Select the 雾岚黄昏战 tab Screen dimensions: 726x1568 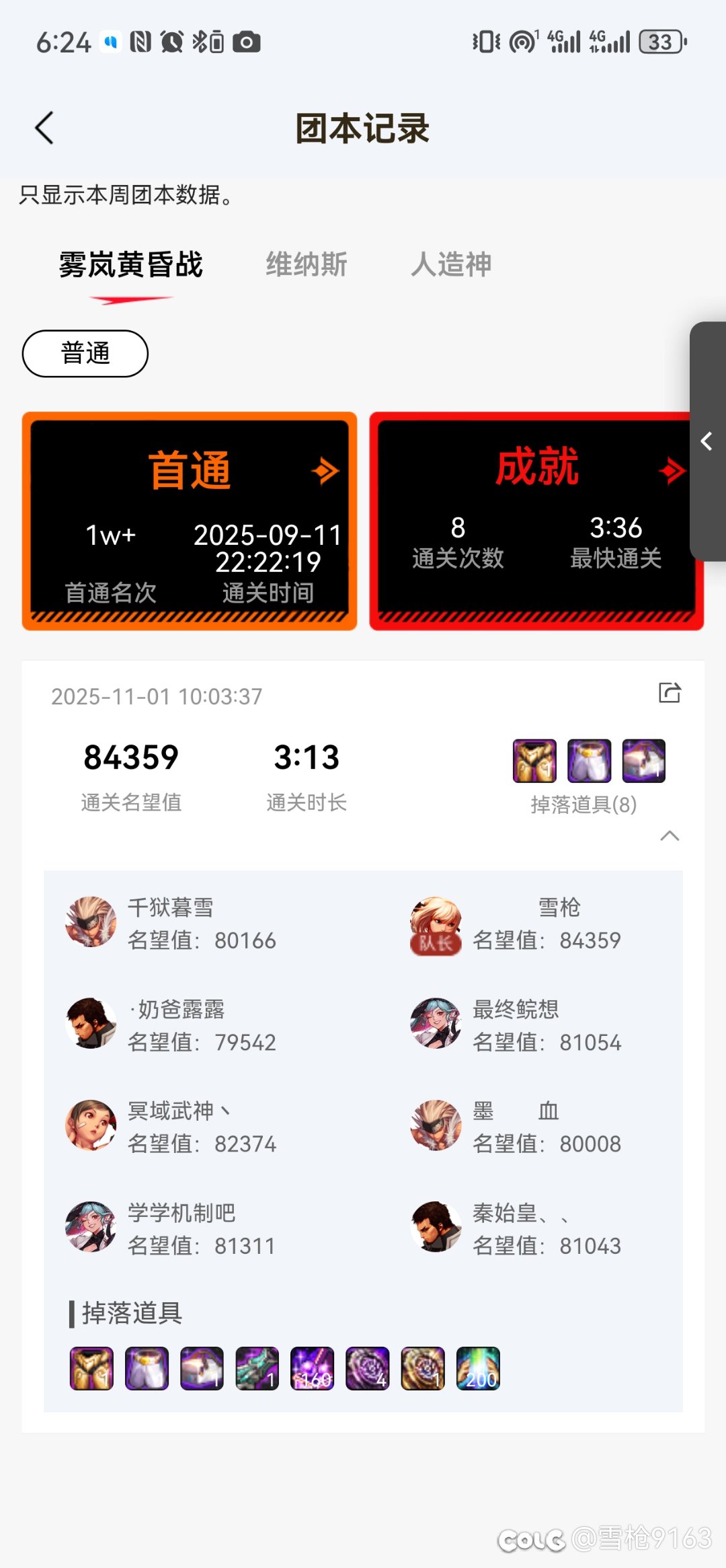tap(130, 264)
